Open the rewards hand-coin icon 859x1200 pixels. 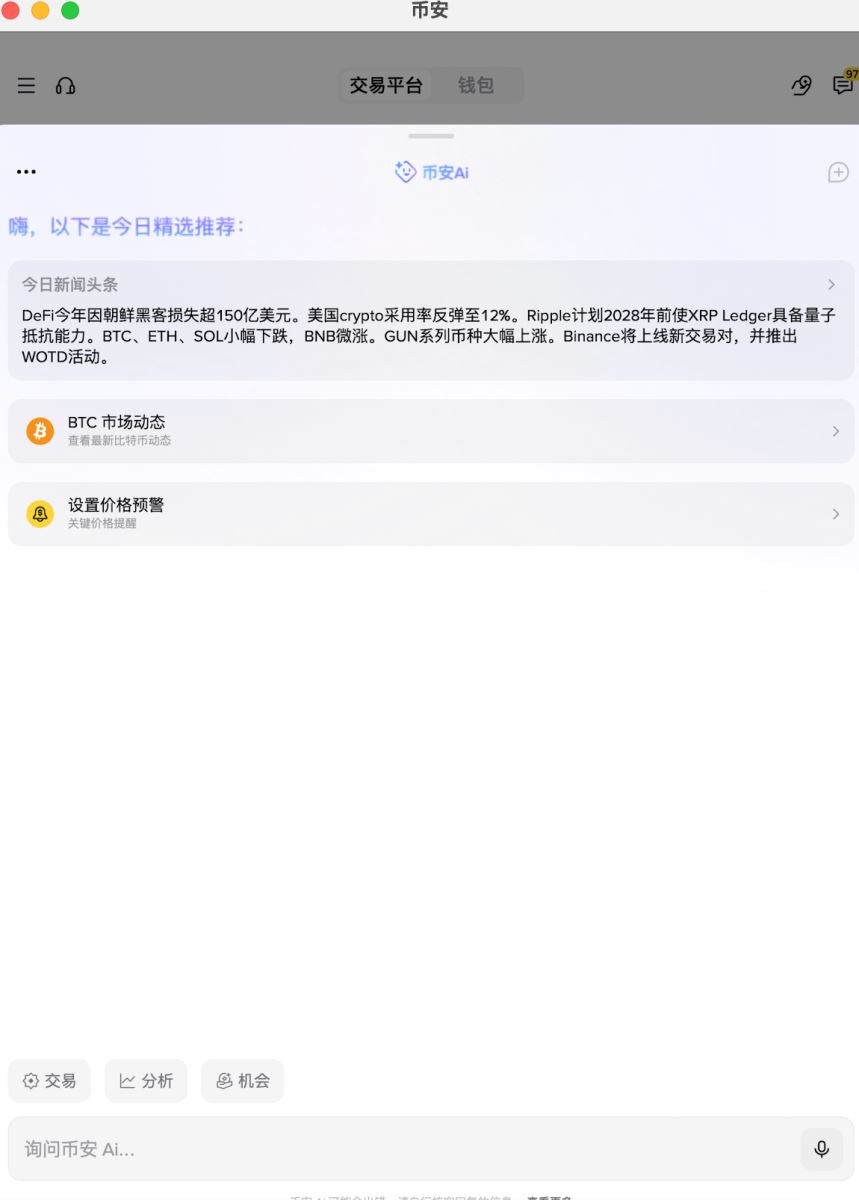[x=800, y=86]
